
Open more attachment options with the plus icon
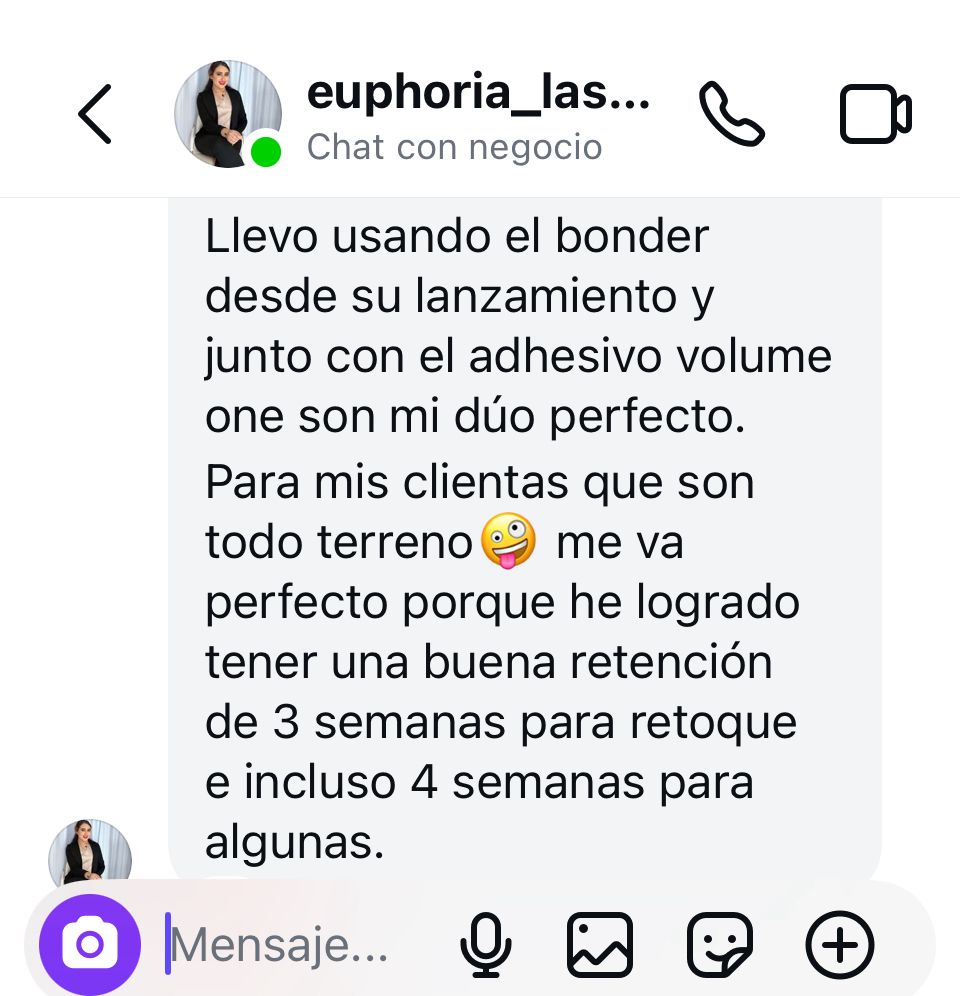pos(840,943)
